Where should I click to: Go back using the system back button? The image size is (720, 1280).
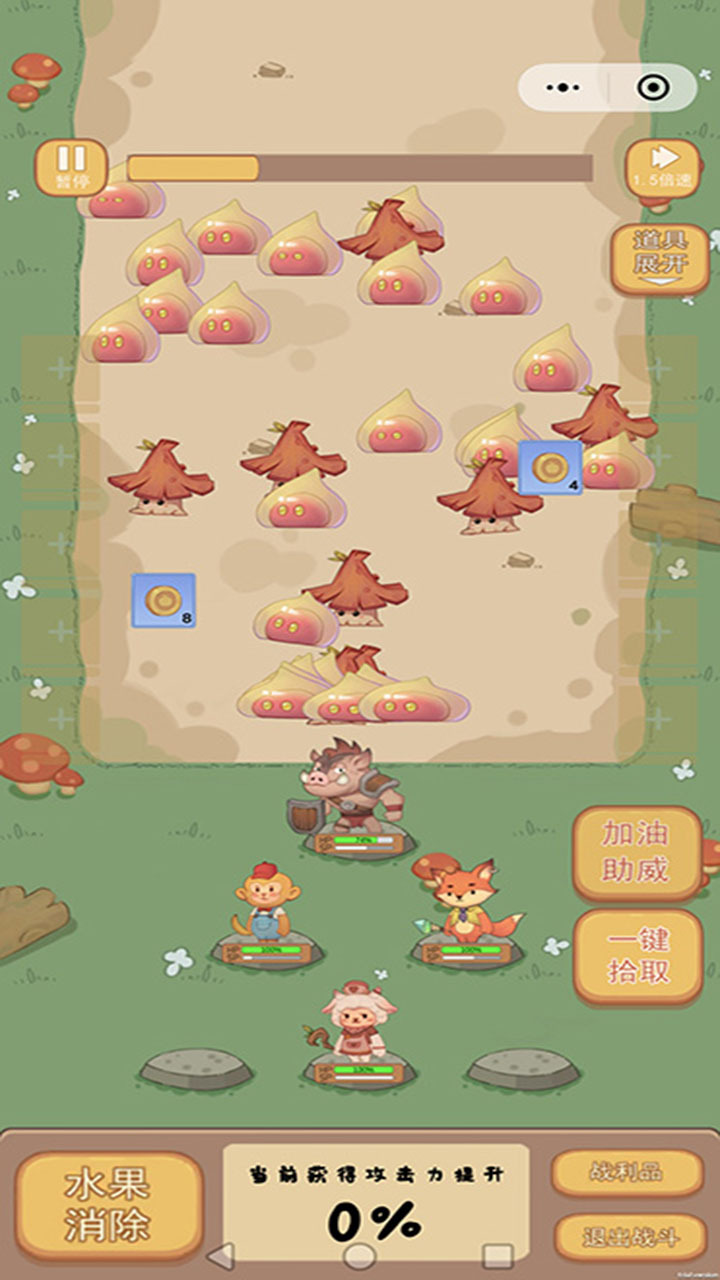221,1256
